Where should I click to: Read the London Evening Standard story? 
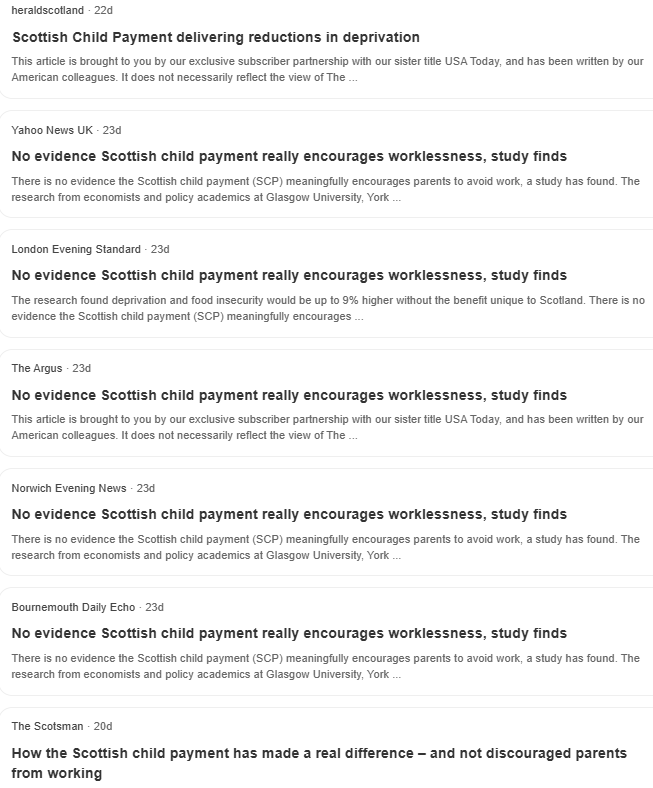pyautogui.click(x=289, y=275)
